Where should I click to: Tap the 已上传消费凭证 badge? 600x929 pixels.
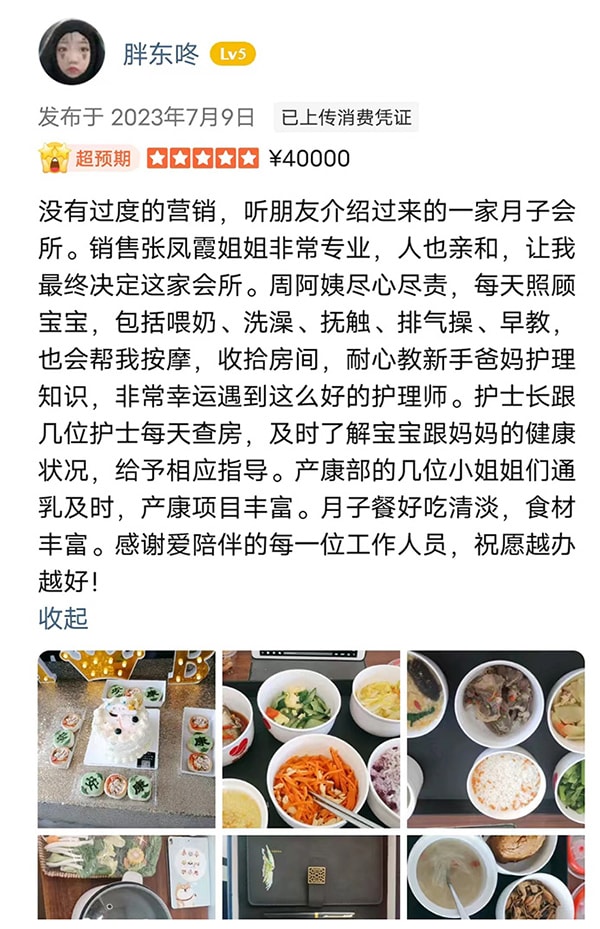click(346, 117)
